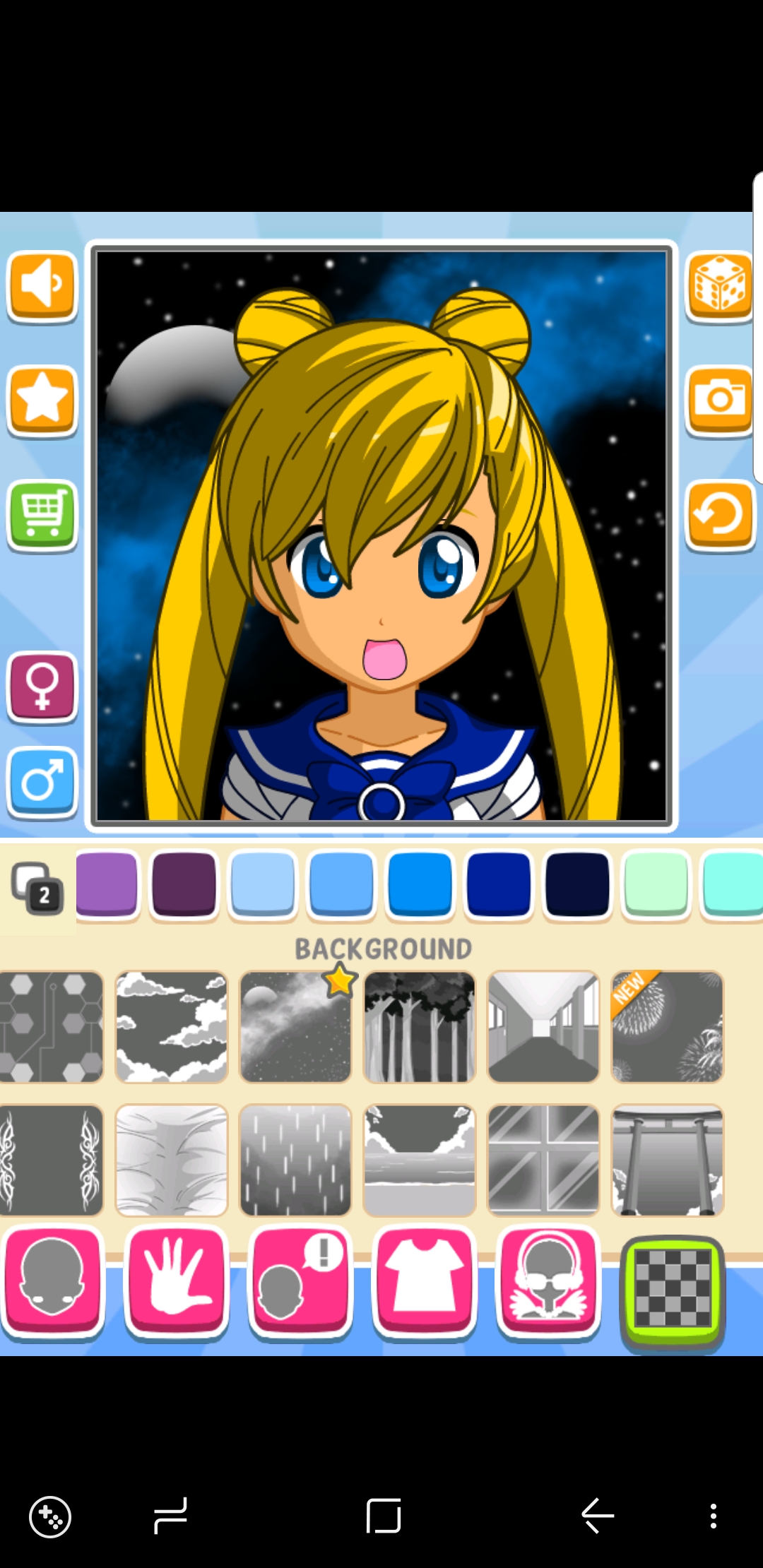Choose the new fireworks background
763x1568 pixels.
668,1027
